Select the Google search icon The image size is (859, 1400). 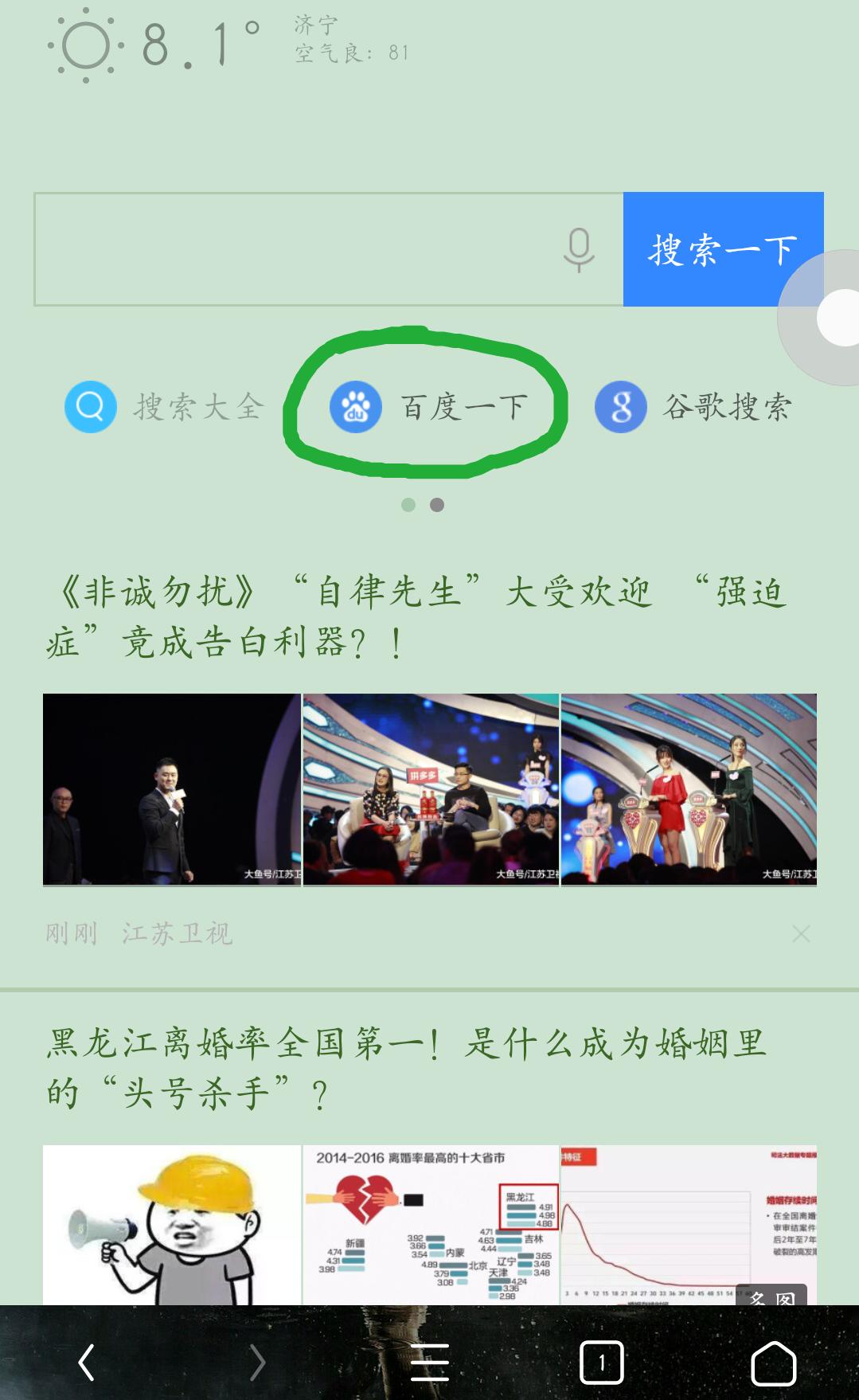[620, 409]
